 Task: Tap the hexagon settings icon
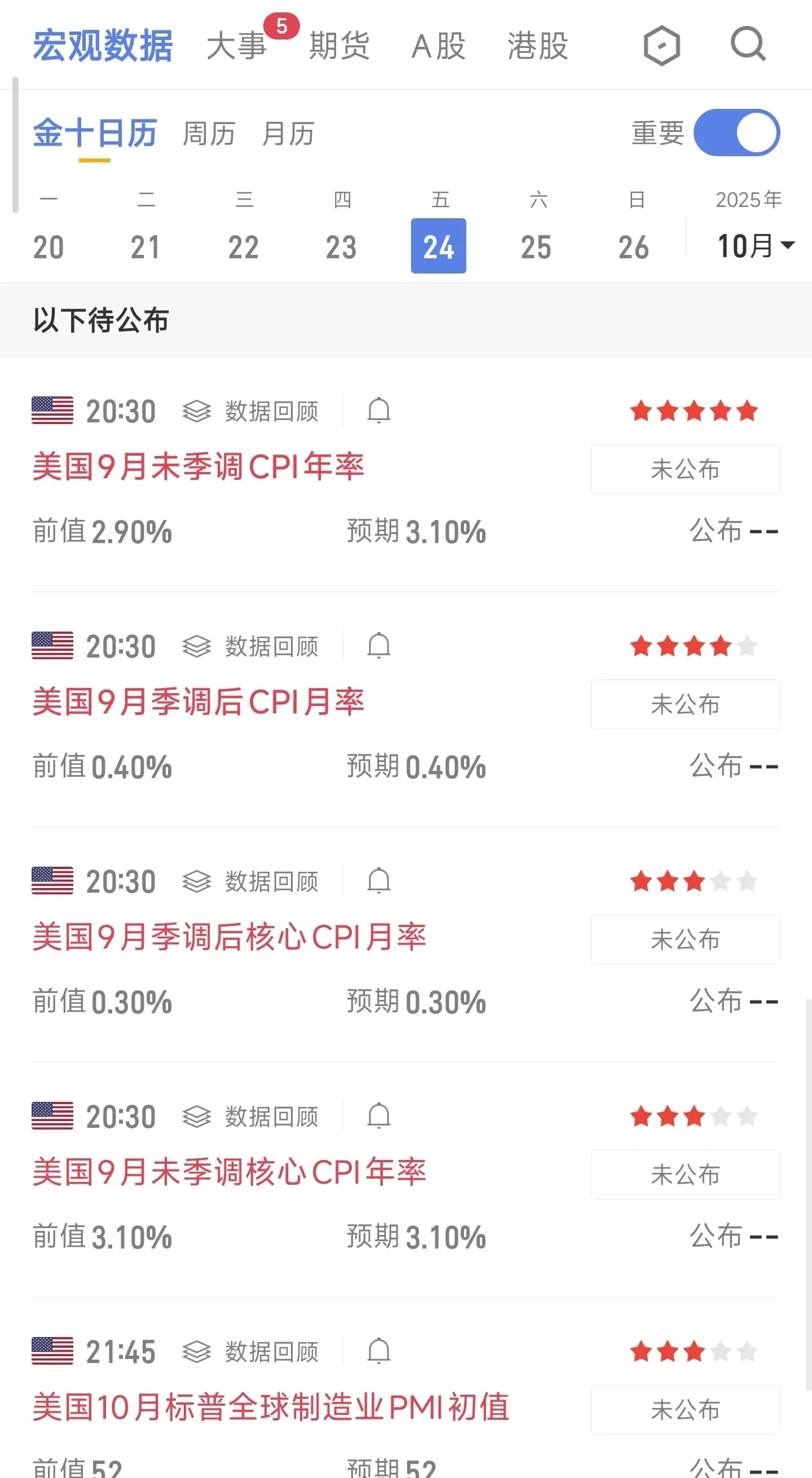[661, 45]
